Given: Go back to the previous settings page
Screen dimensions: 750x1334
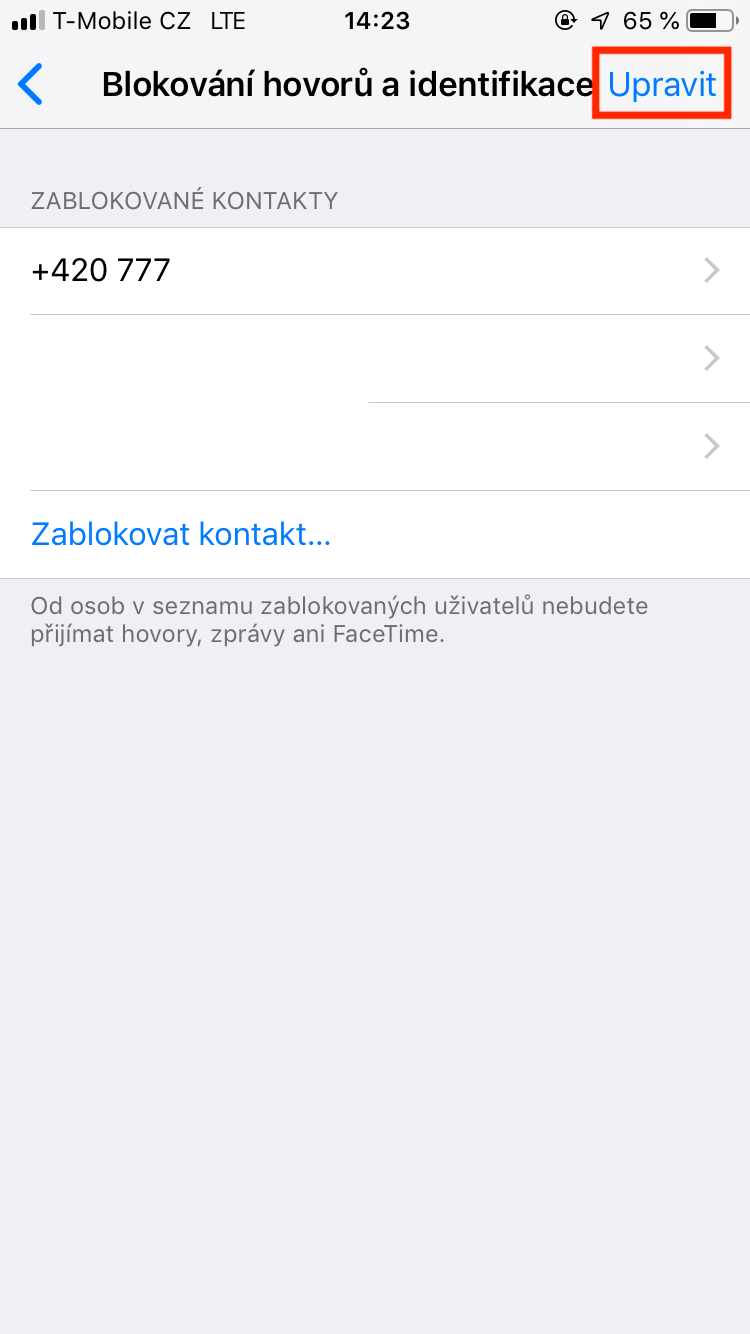Looking at the screenshot, I should click(32, 85).
